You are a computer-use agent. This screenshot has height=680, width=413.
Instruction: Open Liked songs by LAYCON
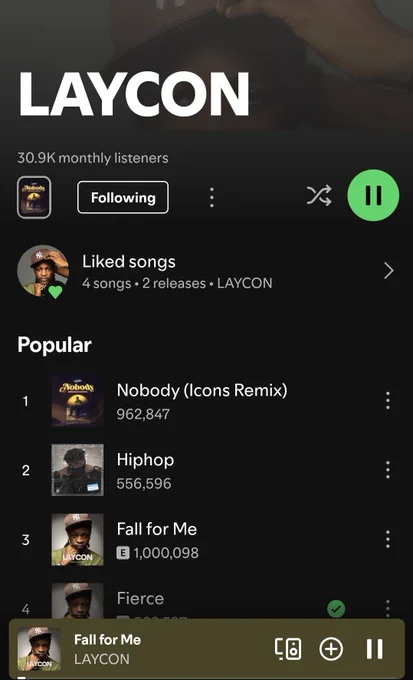[x=206, y=271]
